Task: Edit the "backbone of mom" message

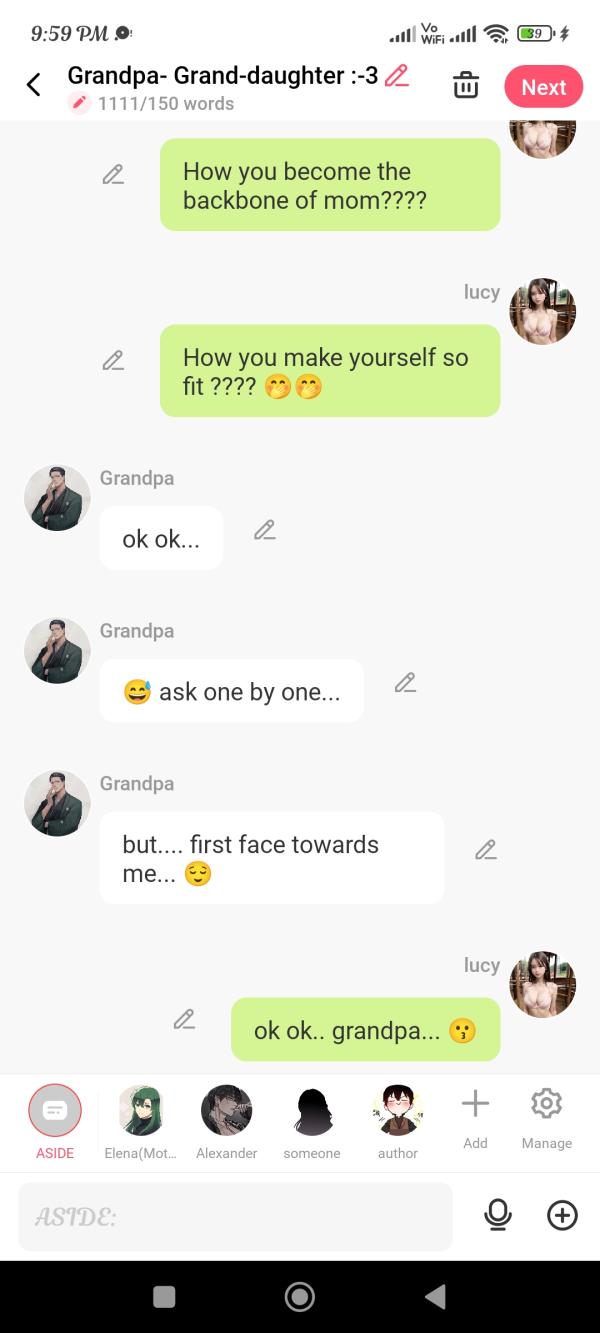Action: (x=113, y=175)
